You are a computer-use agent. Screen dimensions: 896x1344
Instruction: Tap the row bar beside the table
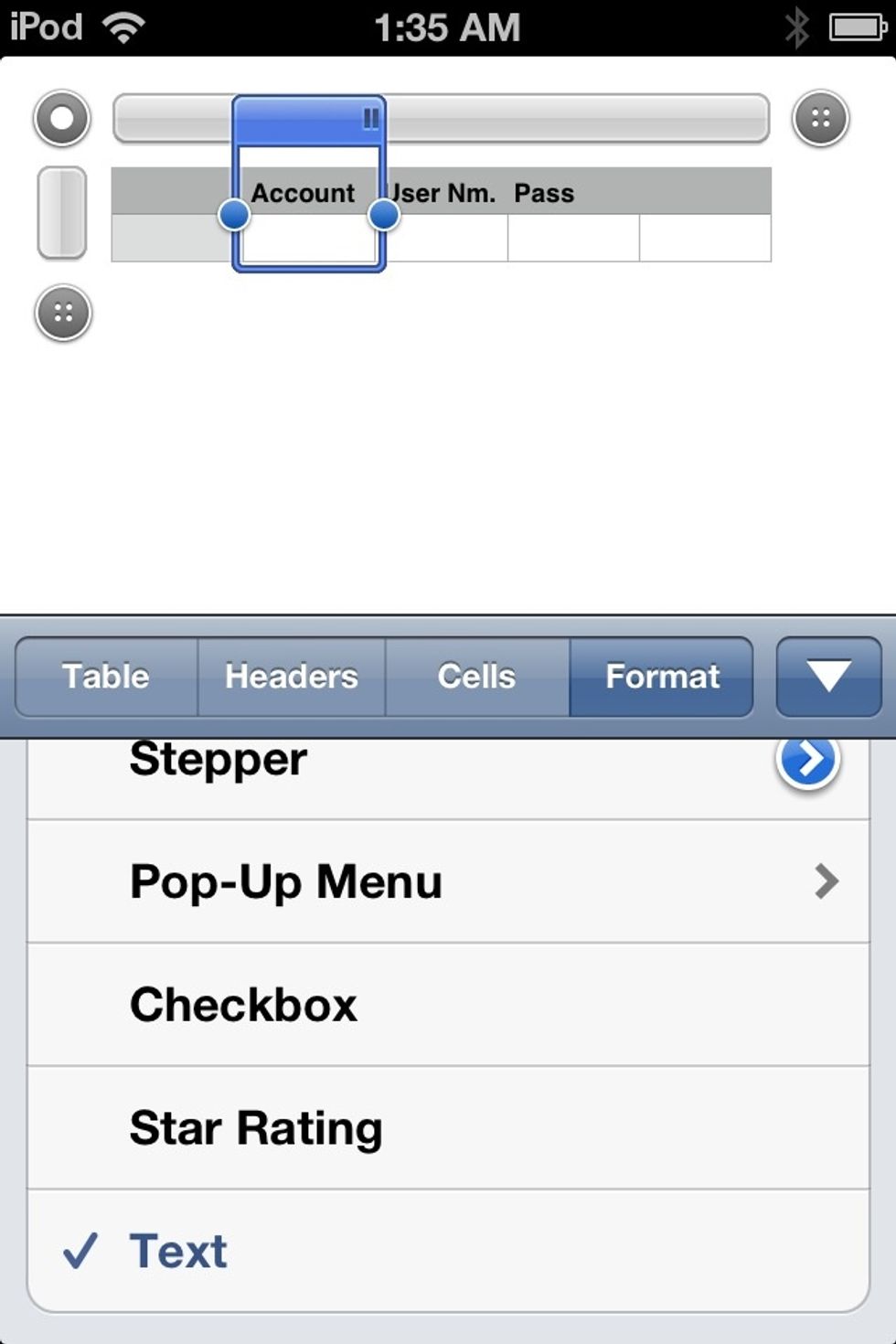click(62, 213)
